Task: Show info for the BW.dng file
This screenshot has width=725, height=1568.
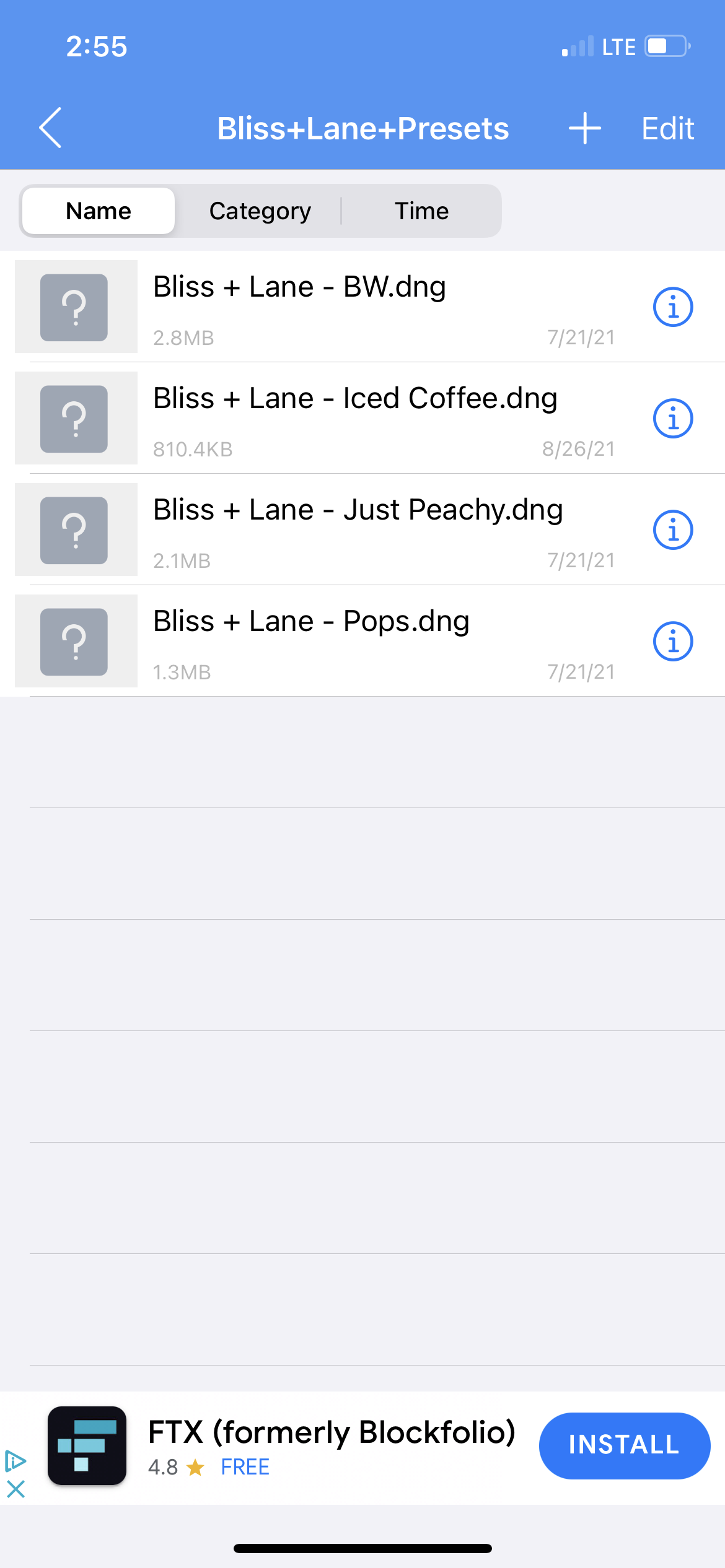Action: click(672, 307)
